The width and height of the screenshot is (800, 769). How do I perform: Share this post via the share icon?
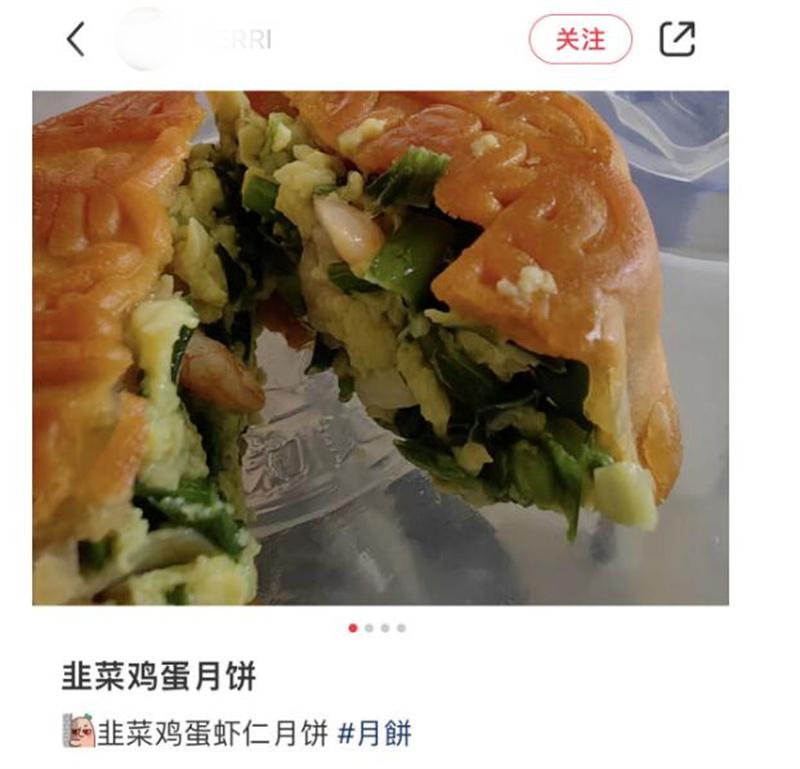pyautogui.click(x=677, y=40)
